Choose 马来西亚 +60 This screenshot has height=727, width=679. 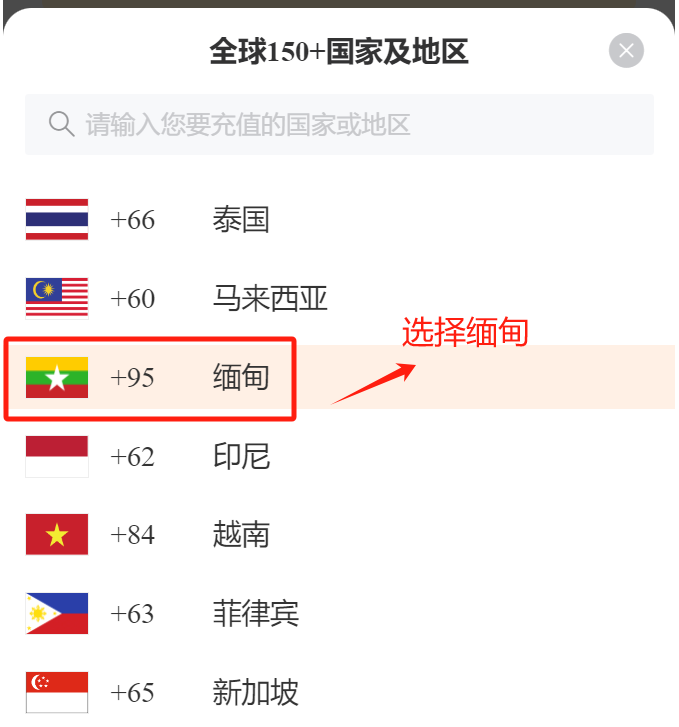click(269, 298)
